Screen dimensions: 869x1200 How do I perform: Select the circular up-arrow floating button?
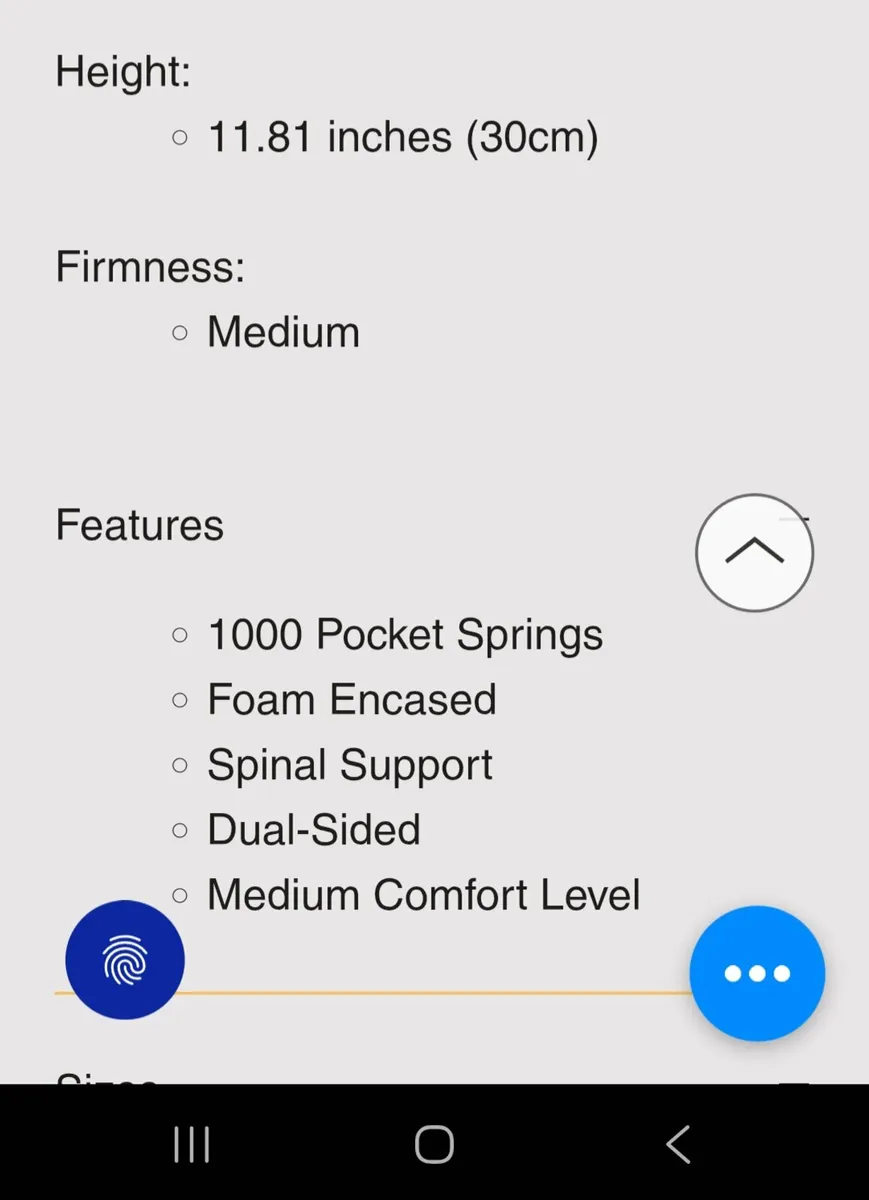pyautogui.click(x=754, y=552)
